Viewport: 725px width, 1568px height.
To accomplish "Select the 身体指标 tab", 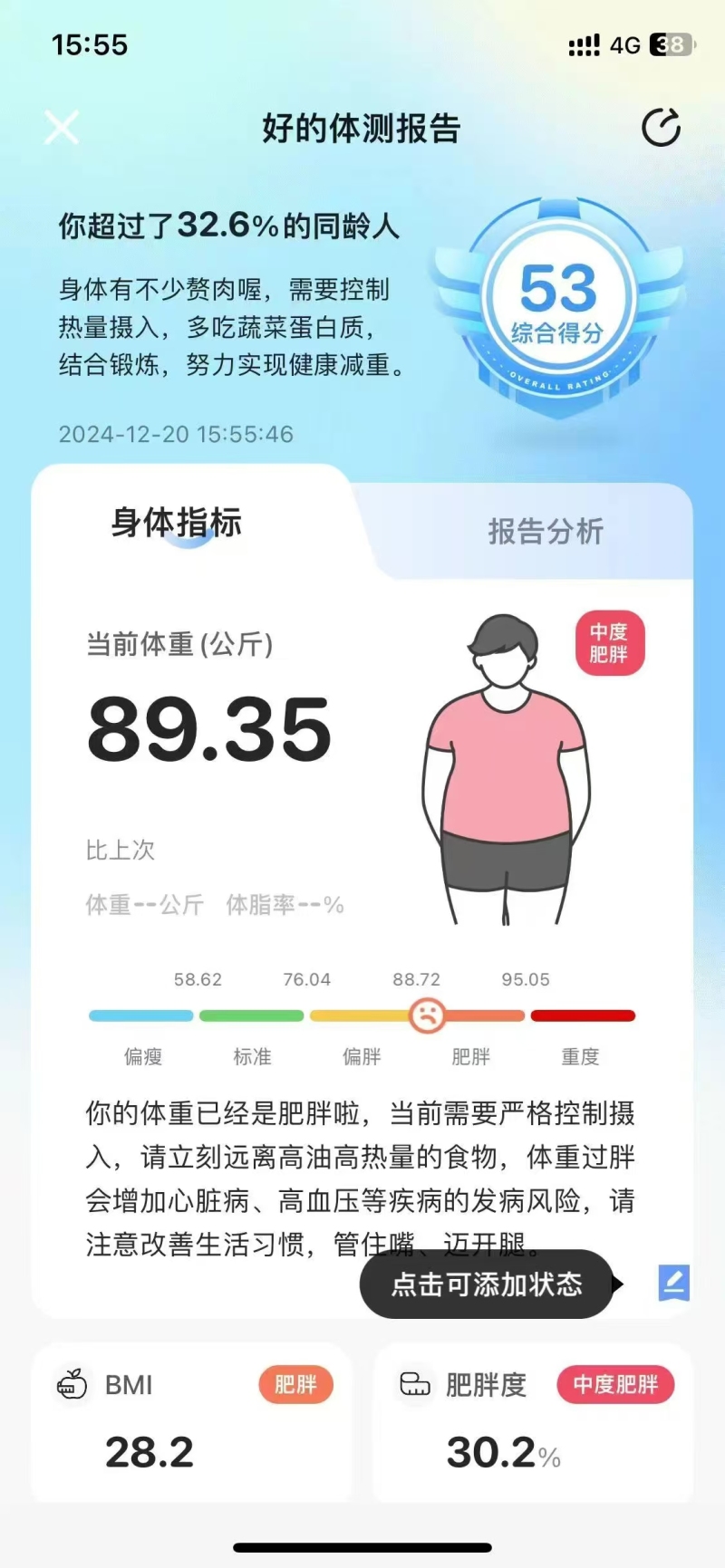I will tap(177, 523).
